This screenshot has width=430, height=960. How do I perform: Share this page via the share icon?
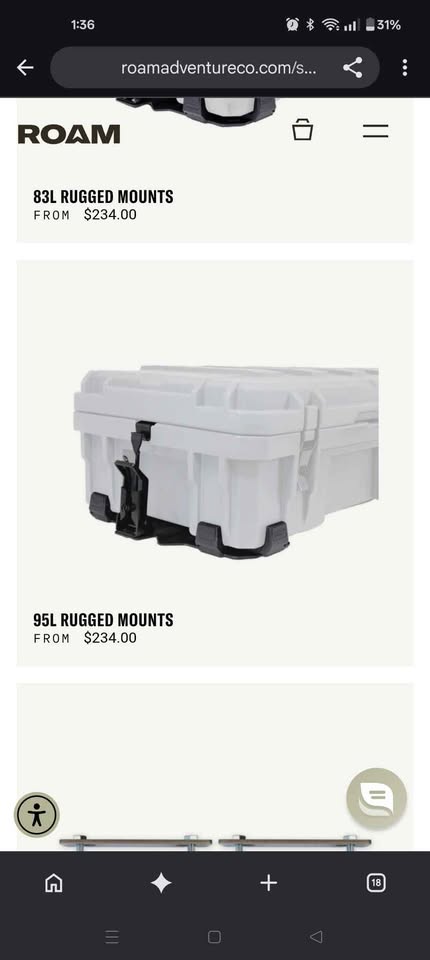(352, 67)
